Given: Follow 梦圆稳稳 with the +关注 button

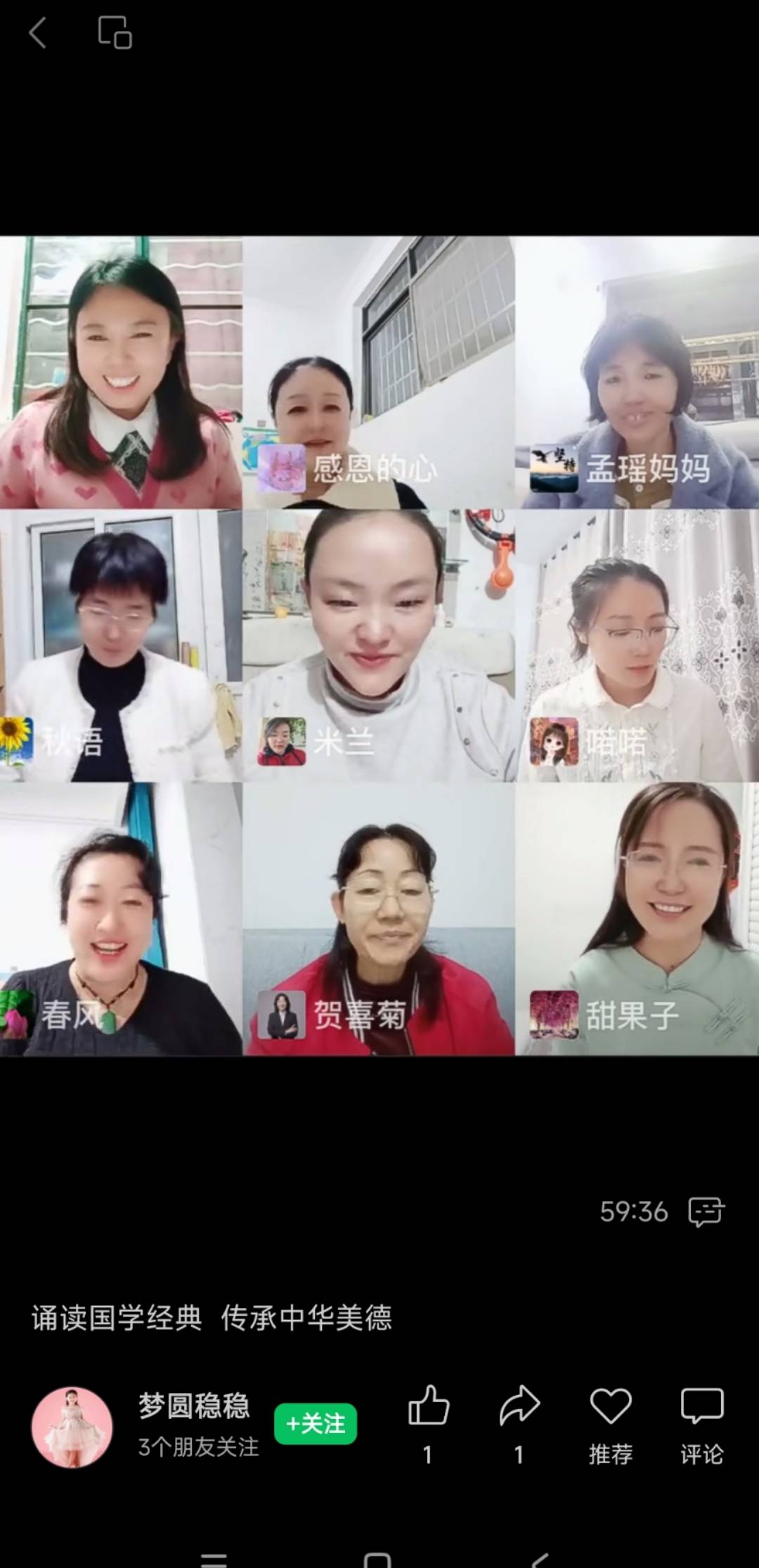Looking at the screenshot, I should pyautogui.click(x=316, y=1424).
